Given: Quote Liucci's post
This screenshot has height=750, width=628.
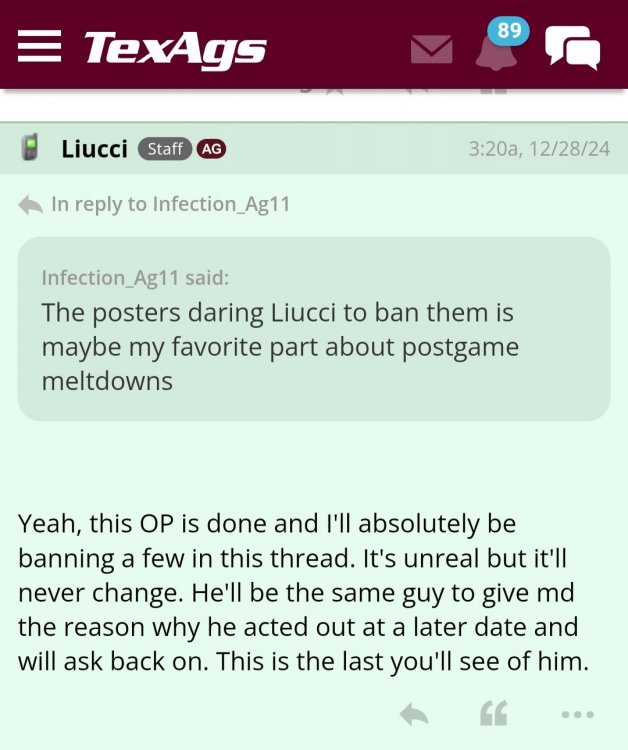Looking at the screenshot, I should point(493,713).
